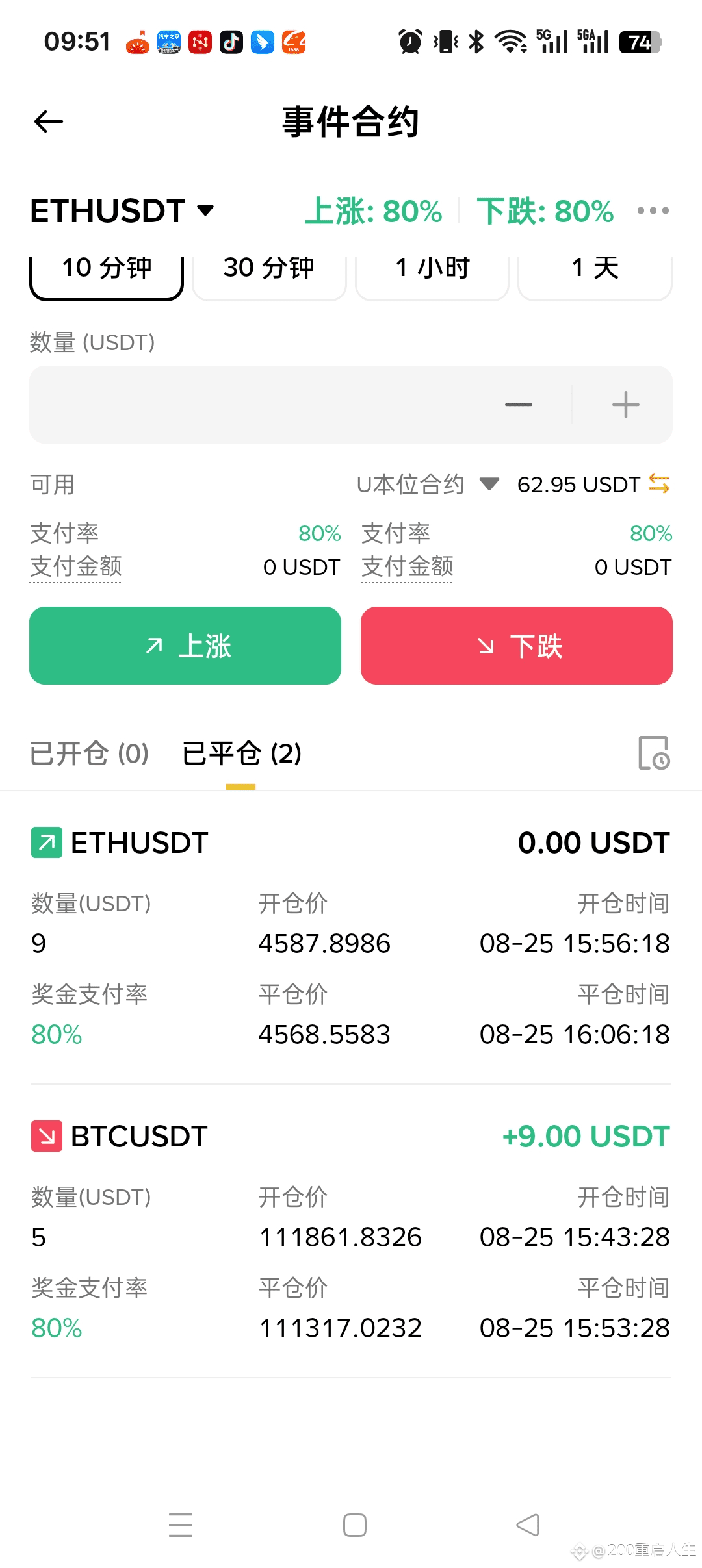Screen dimensions: 702x1568
Task: Tap the orange transfer arrows icon
Action: pos(659,484)
